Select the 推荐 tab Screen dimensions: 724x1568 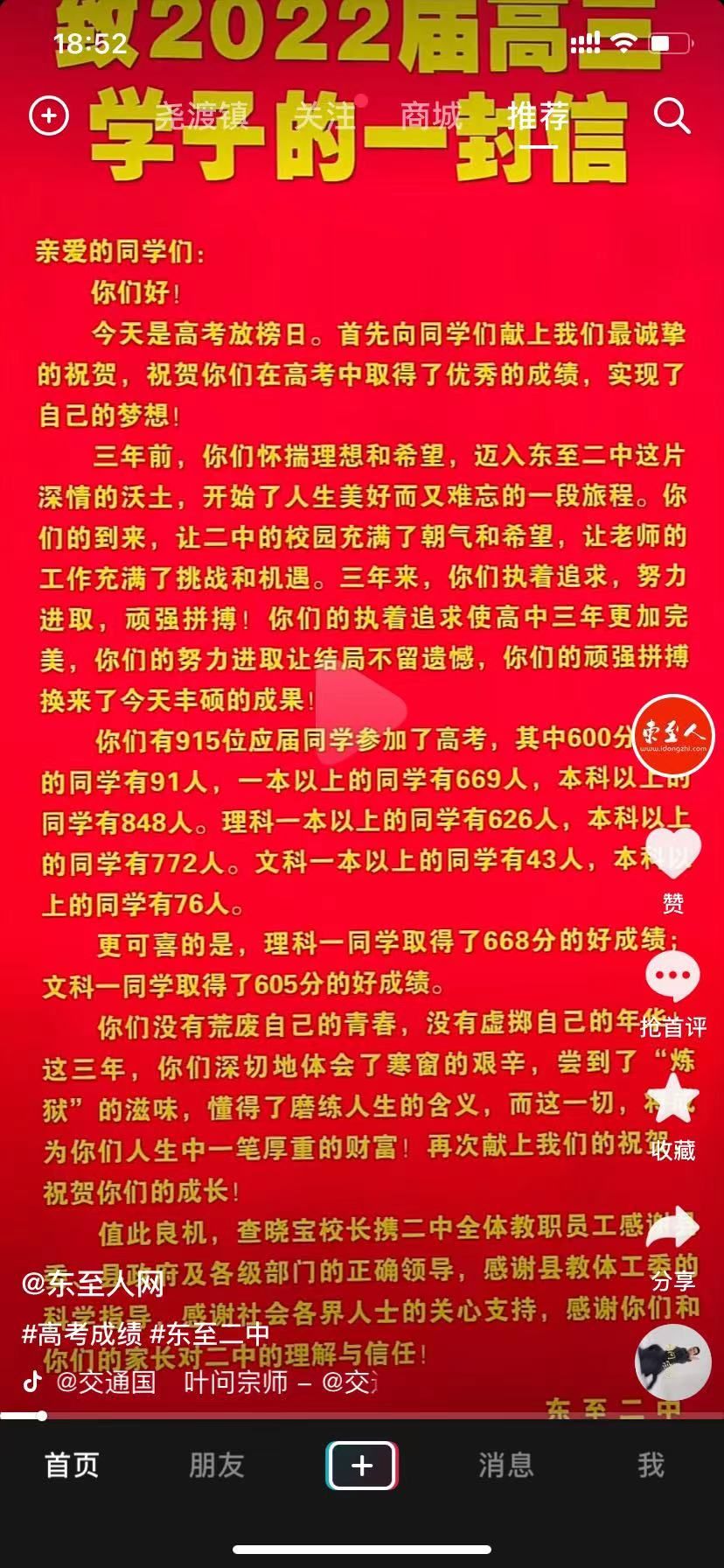click(539, 115)
